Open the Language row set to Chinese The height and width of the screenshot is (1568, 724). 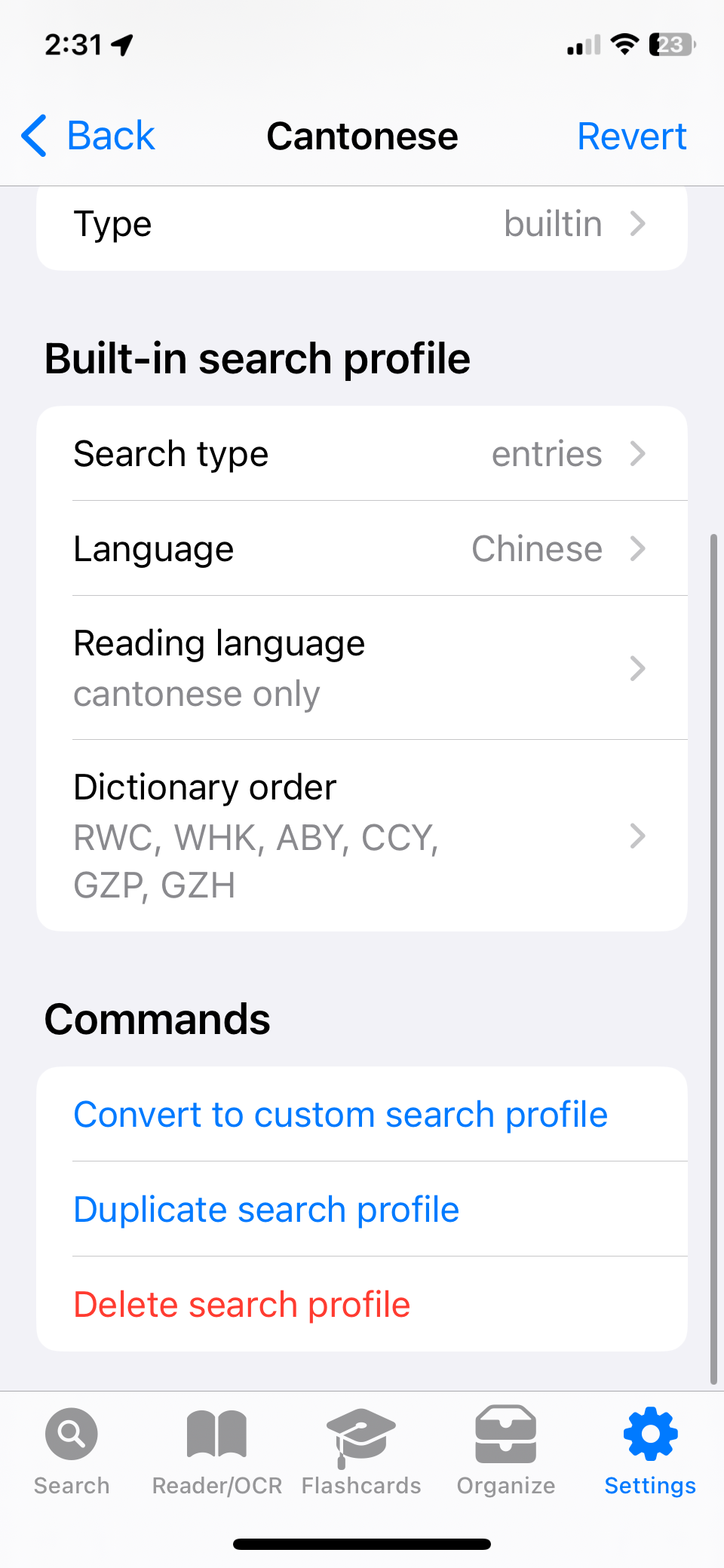coord(361,549)
